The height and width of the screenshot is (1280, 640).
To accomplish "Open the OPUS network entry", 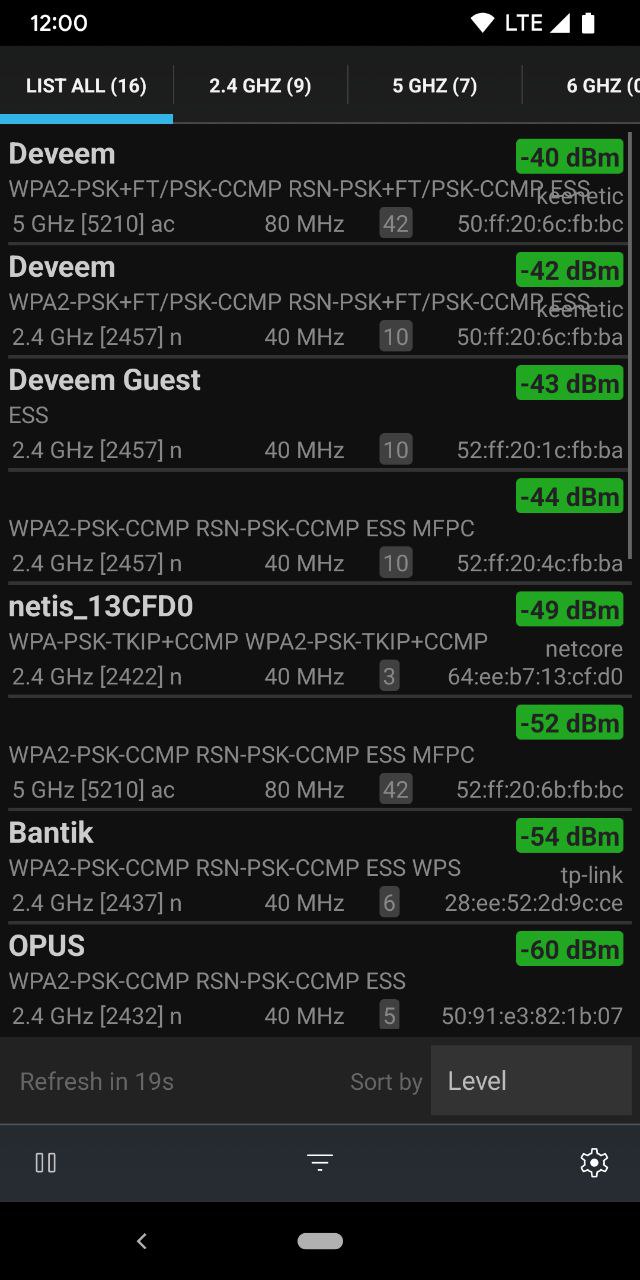I will [316, 979].
